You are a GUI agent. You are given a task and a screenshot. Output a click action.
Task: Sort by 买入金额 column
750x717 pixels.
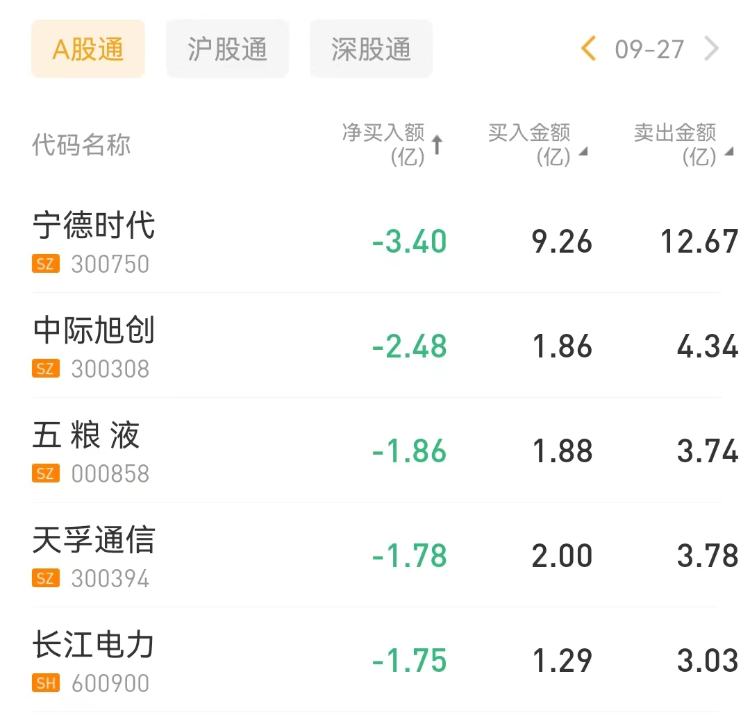coord(537,144)
